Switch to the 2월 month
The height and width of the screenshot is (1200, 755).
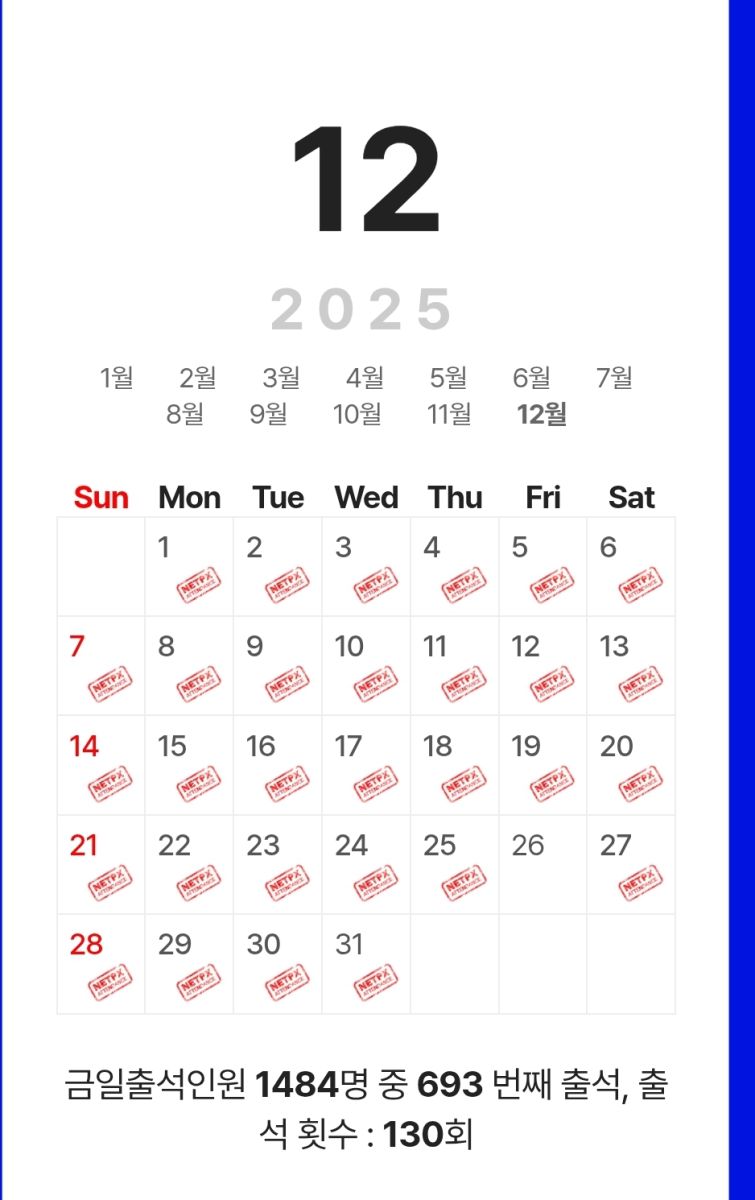(x=198, y=378)
